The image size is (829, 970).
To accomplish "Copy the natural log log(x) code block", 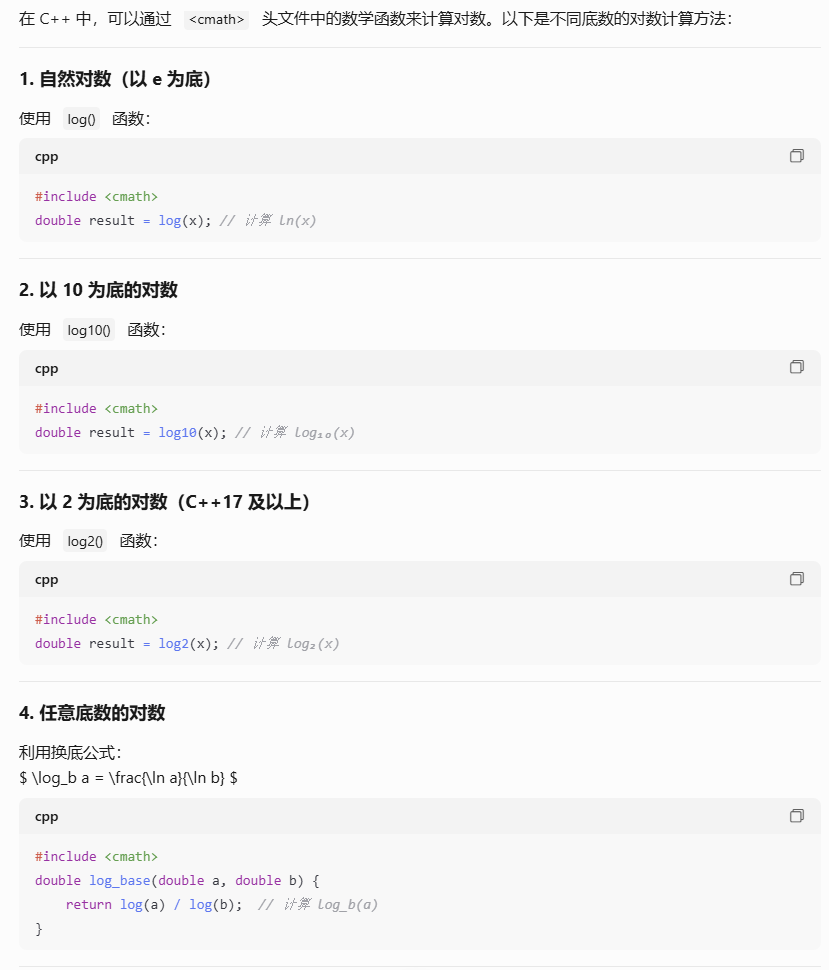I will coord(796,156).
